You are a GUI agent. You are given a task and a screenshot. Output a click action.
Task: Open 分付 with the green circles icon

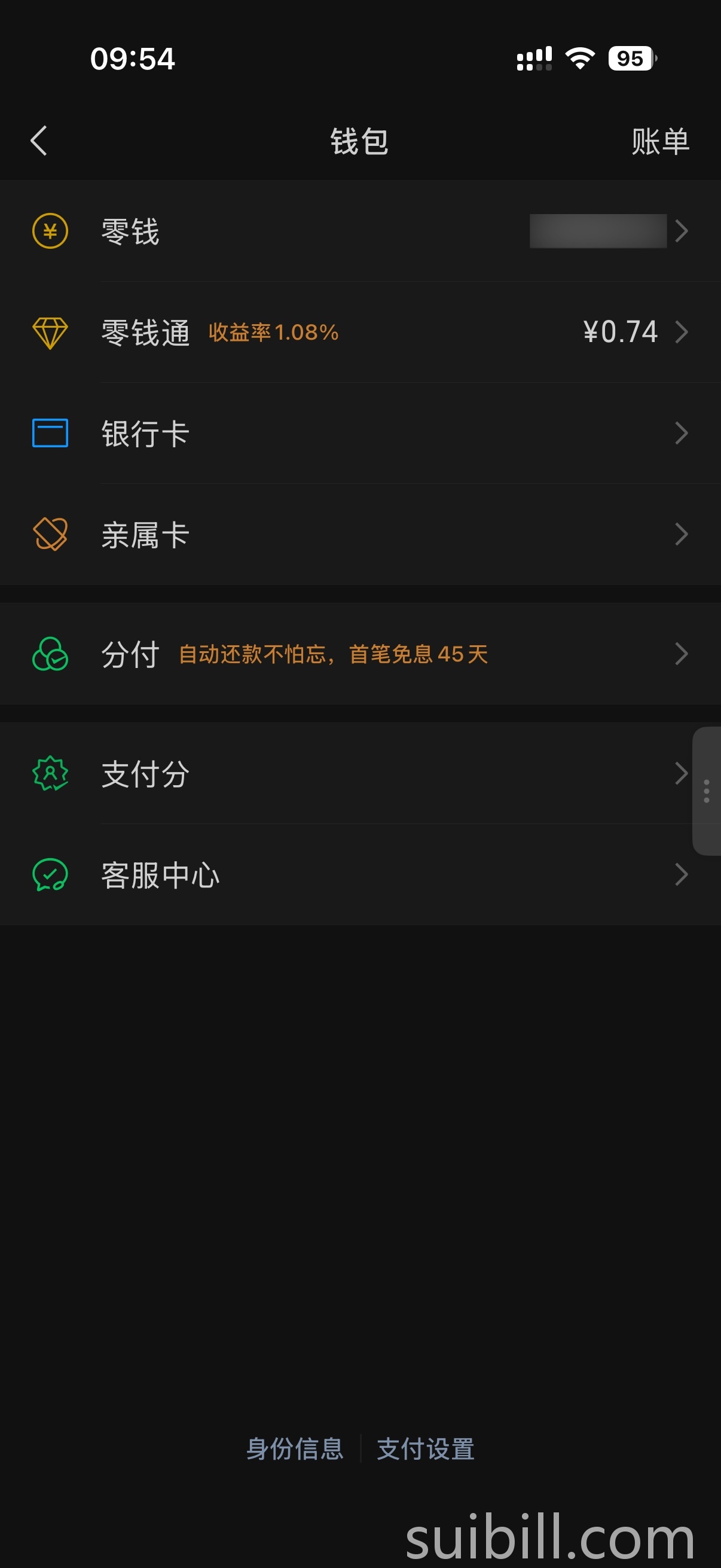pyautogui.click(x=50, y=652)
